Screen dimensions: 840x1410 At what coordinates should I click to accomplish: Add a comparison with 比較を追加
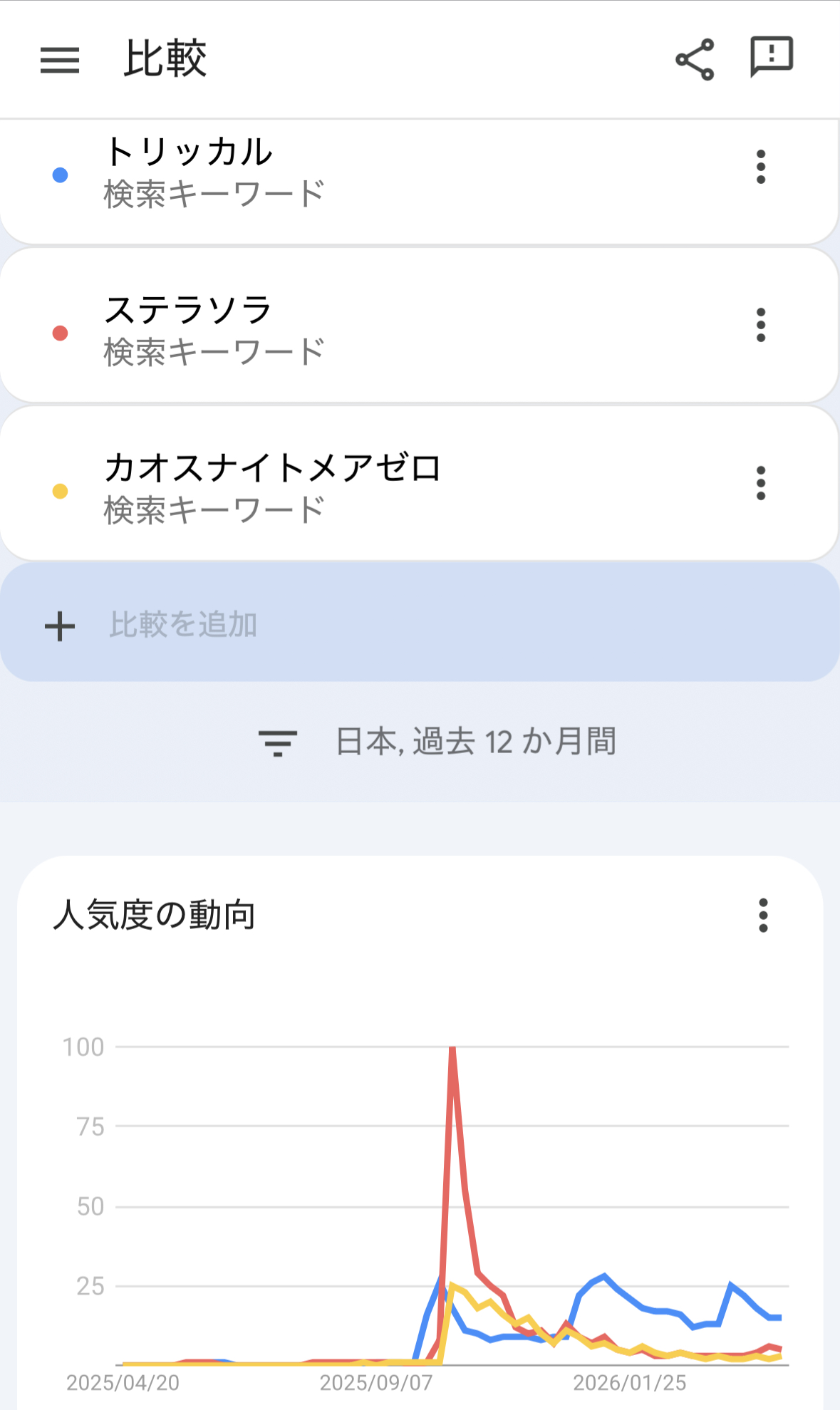click(419, 625)
